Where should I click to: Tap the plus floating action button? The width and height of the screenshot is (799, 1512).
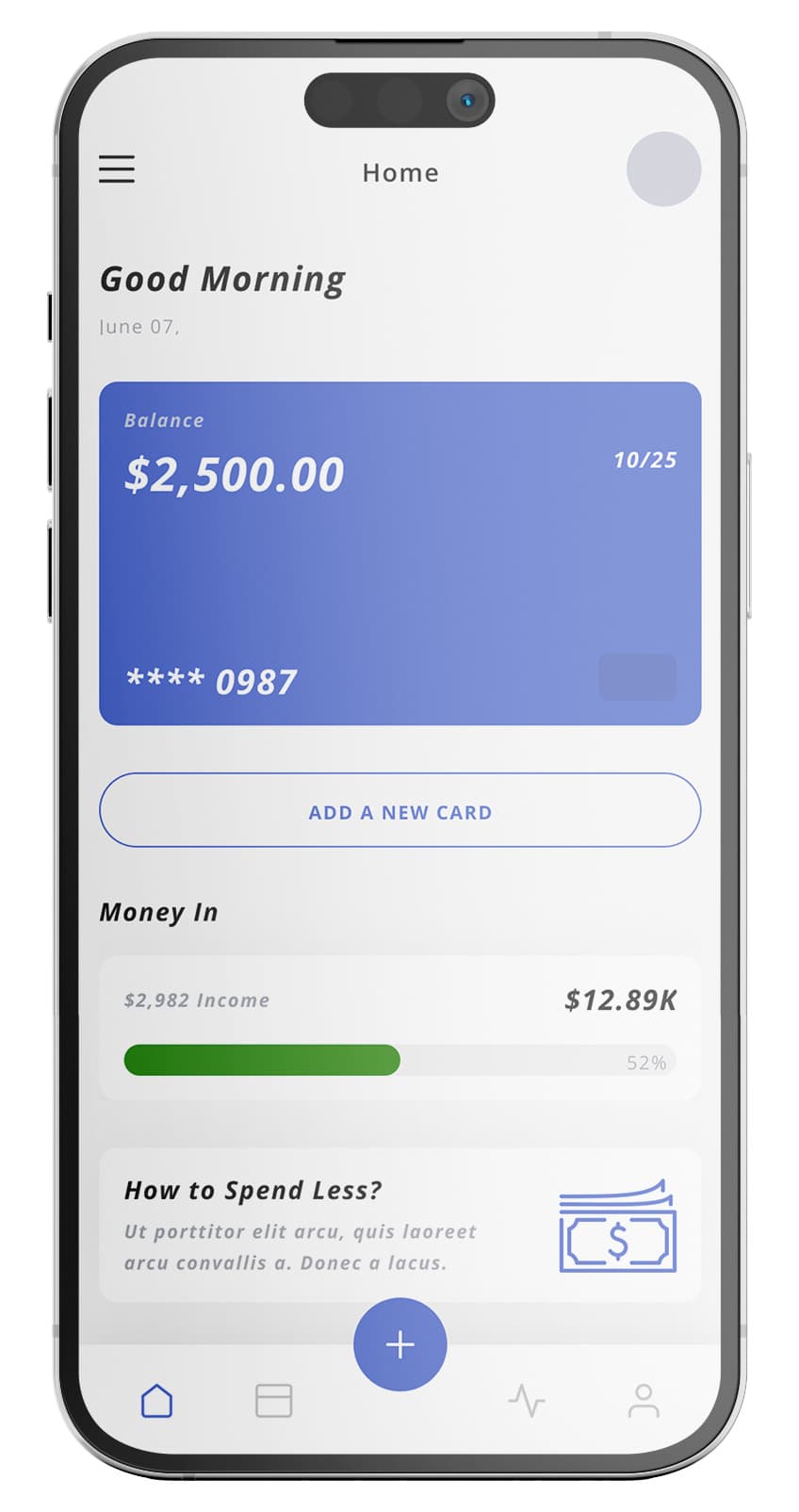coord(399,1344)
